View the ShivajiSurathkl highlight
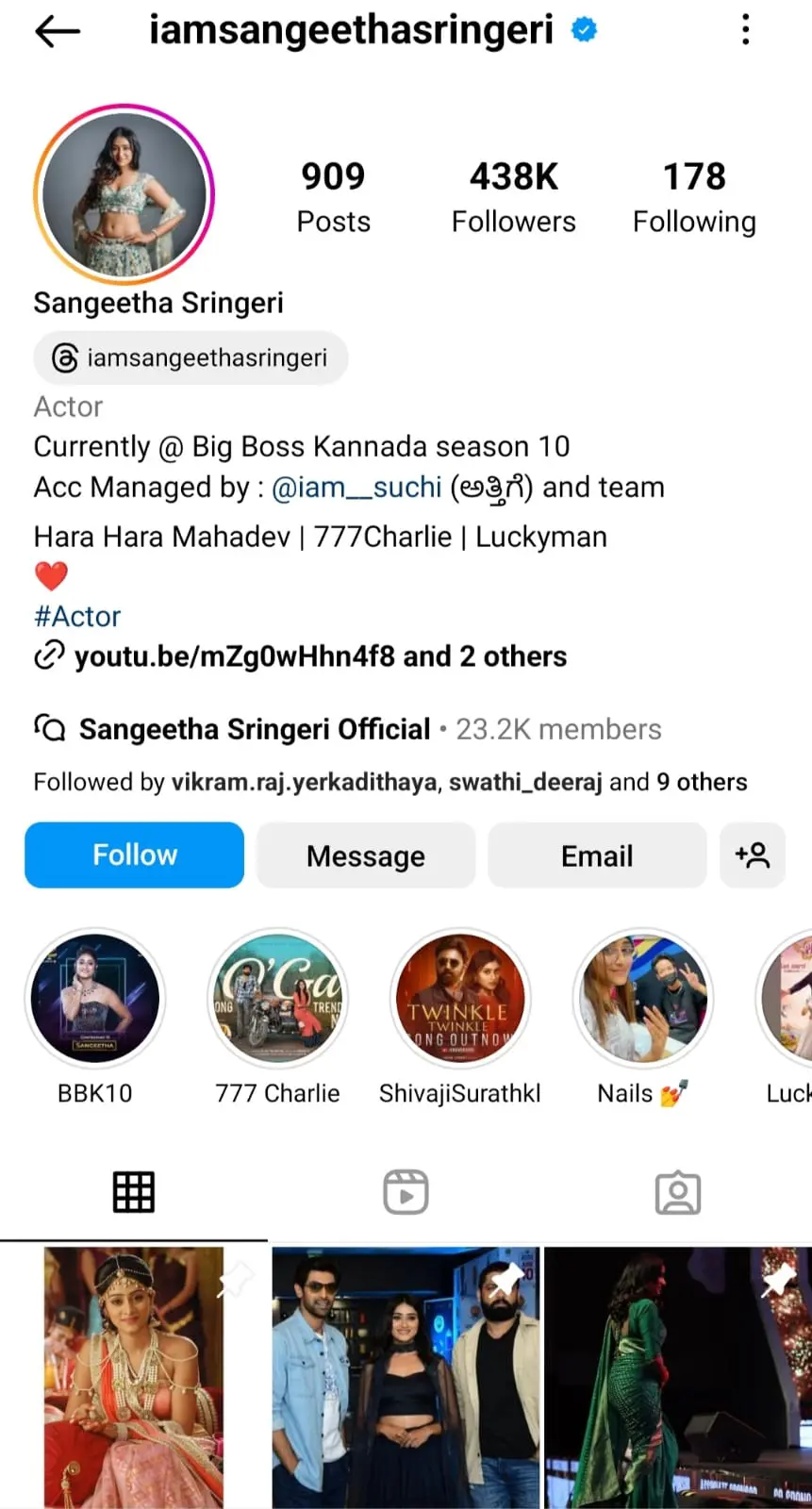 tap(460, 998)
